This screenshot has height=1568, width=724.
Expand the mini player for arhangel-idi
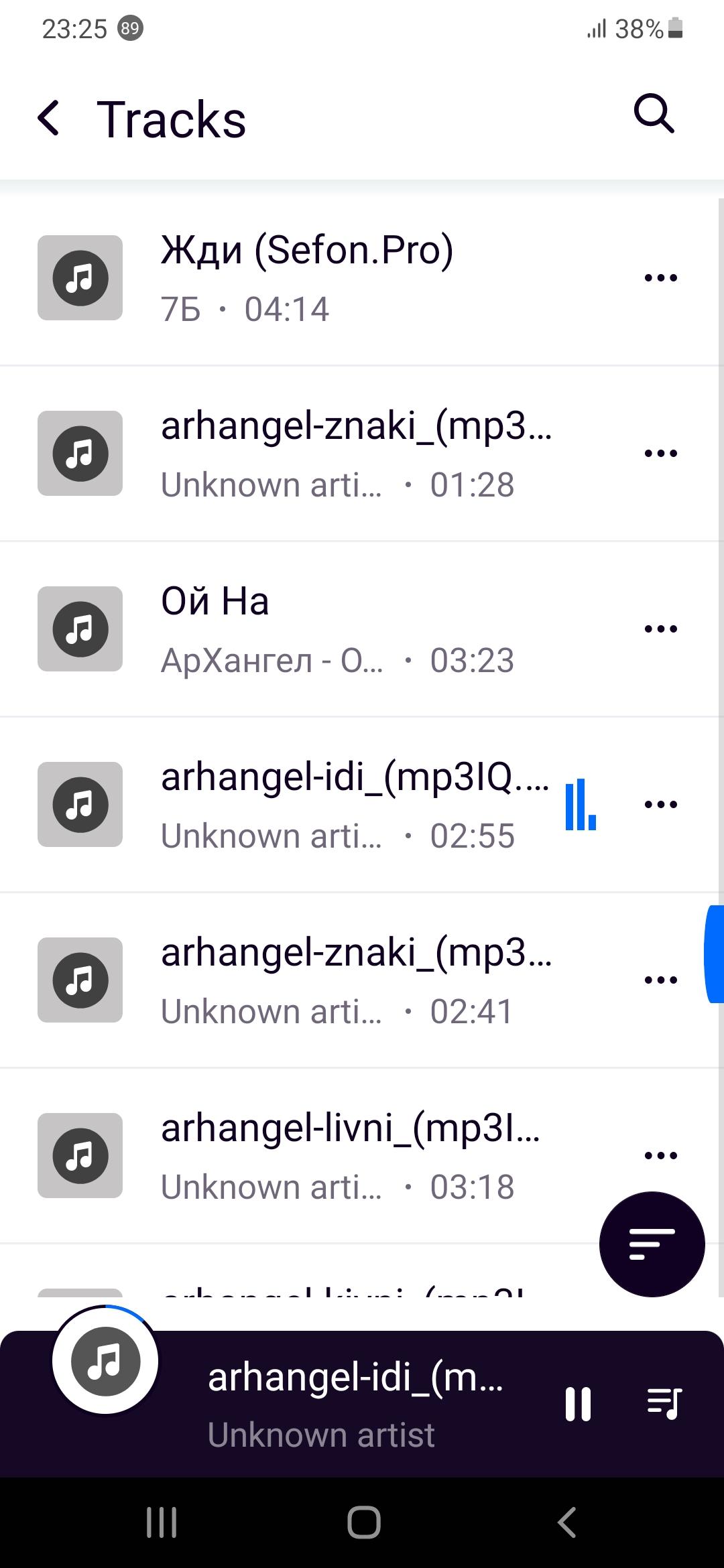click(x=355, y=1404)
